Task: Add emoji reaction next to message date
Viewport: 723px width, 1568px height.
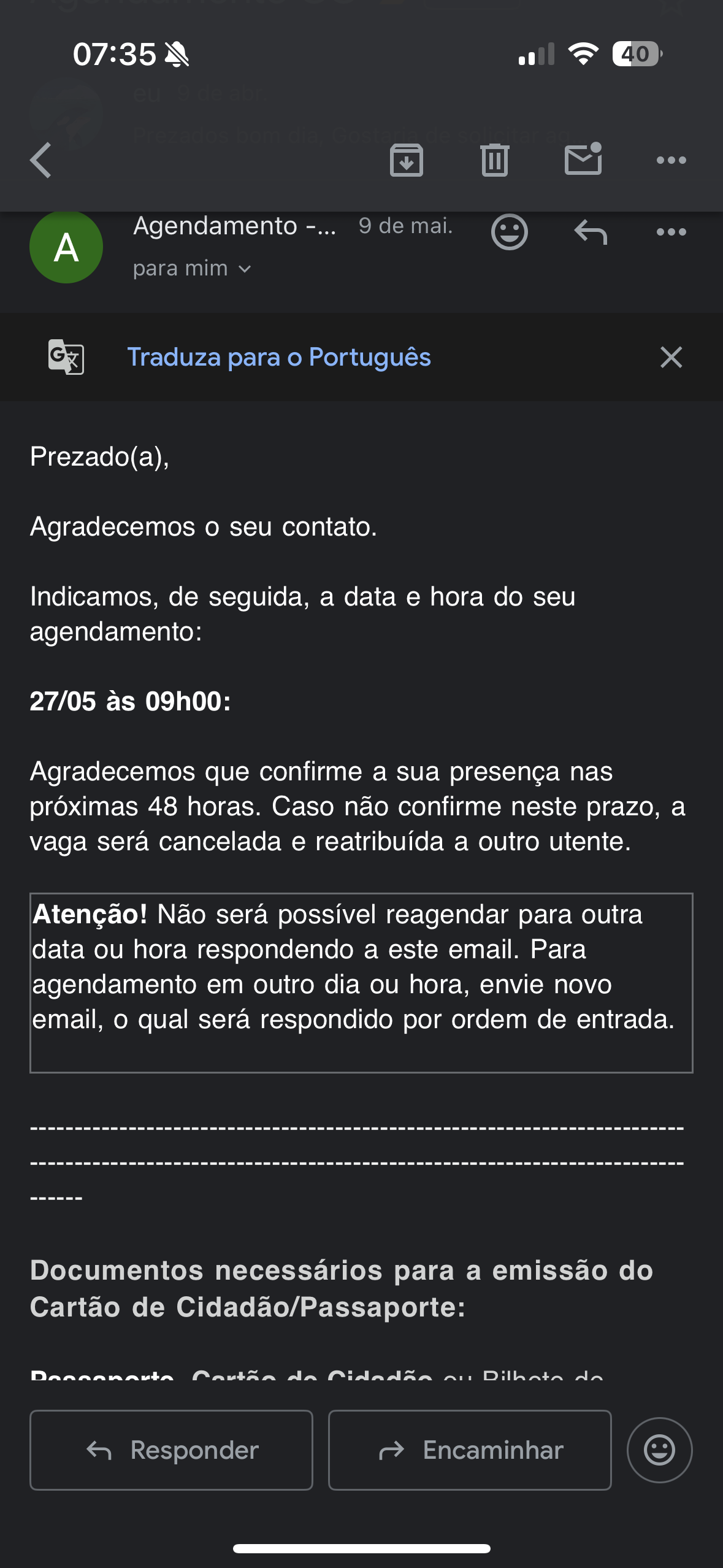Action: pyautogui.click(x=509, y=232)
